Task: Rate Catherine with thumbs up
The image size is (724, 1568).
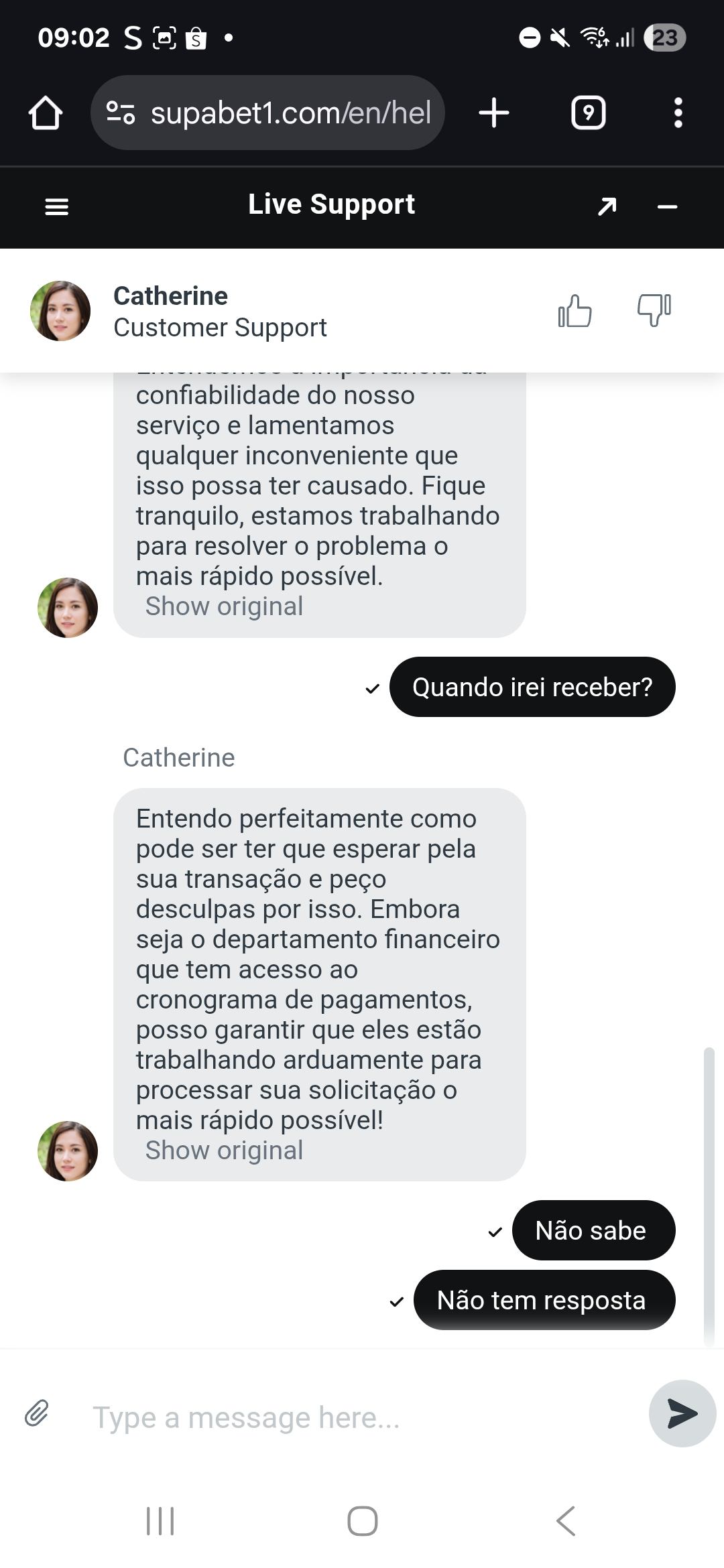Action: click(x=575, y=311)
